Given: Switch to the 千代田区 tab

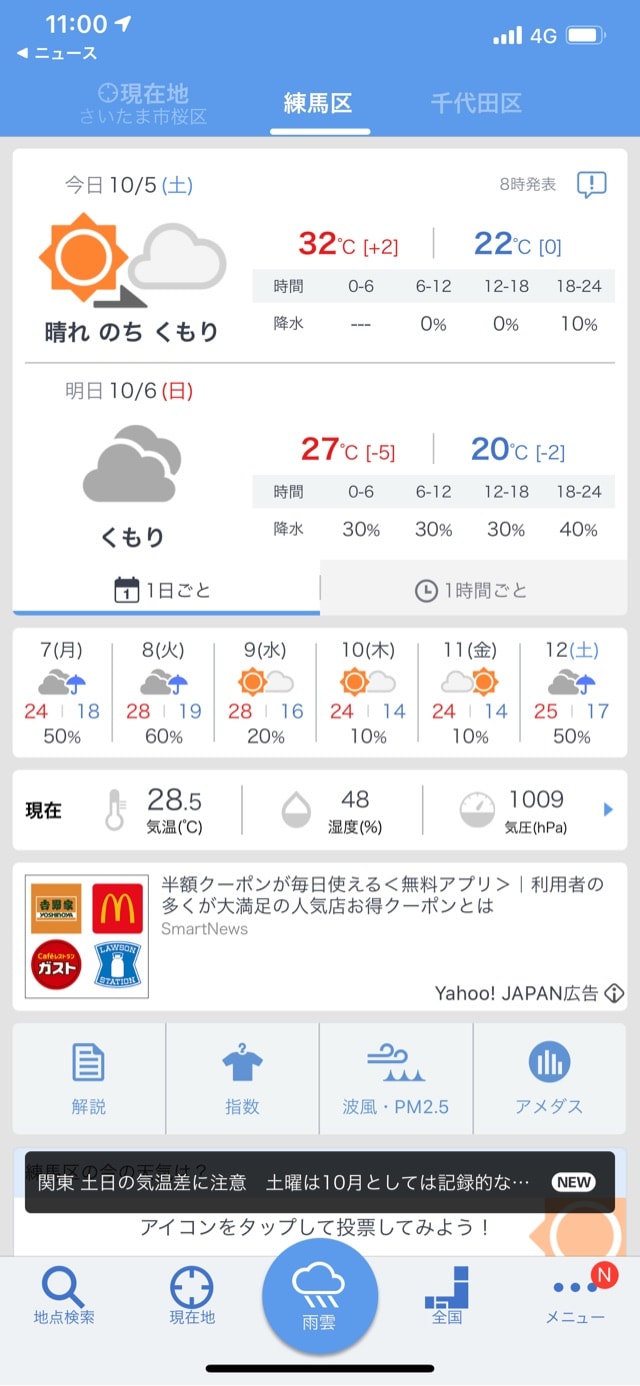Looking at the screenshot, I should point(477,103).
